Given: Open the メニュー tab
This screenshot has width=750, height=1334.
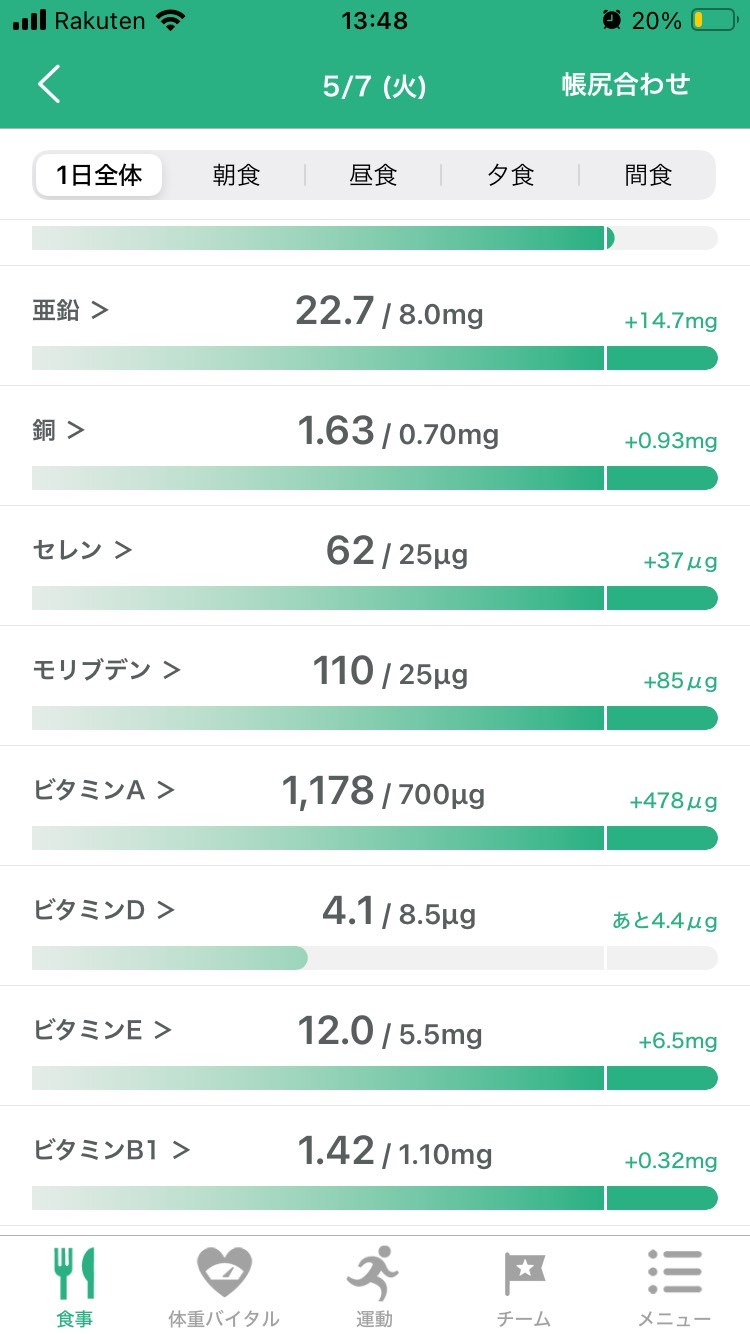Looking at the screenshot, I should [x=675, y=1286].
